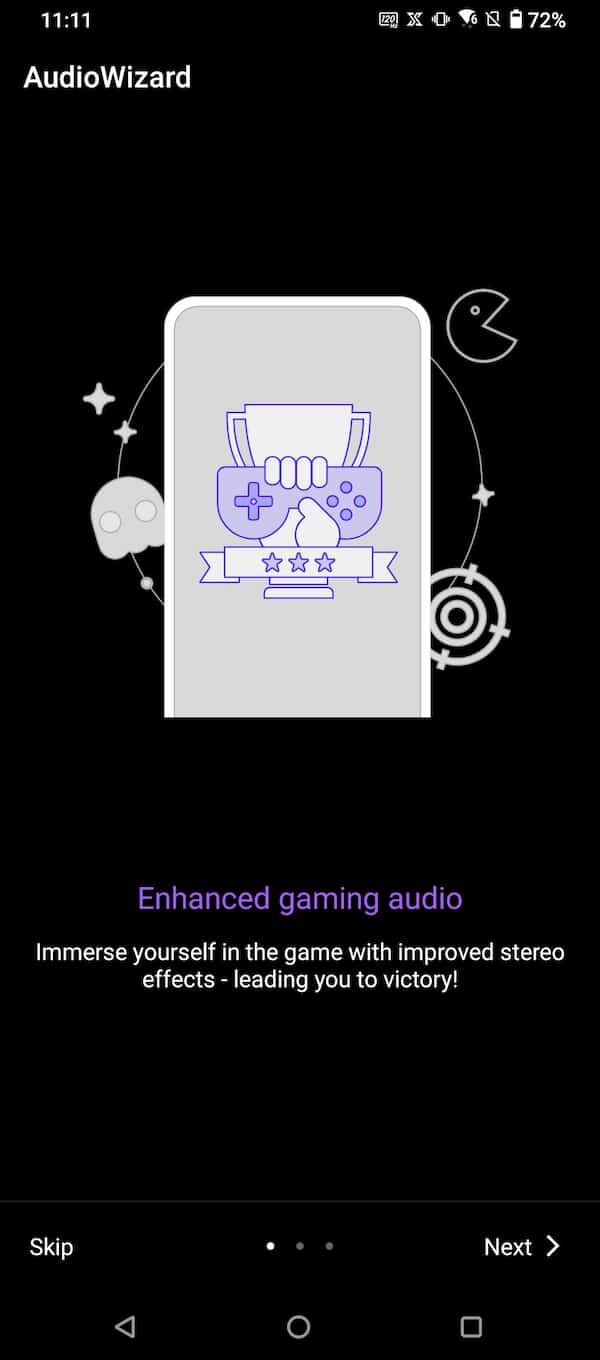Image resolution: width=600 pixels, height=1360 pixels.
Task: Go to the Next intro page
Action: tap(522, 1246)
